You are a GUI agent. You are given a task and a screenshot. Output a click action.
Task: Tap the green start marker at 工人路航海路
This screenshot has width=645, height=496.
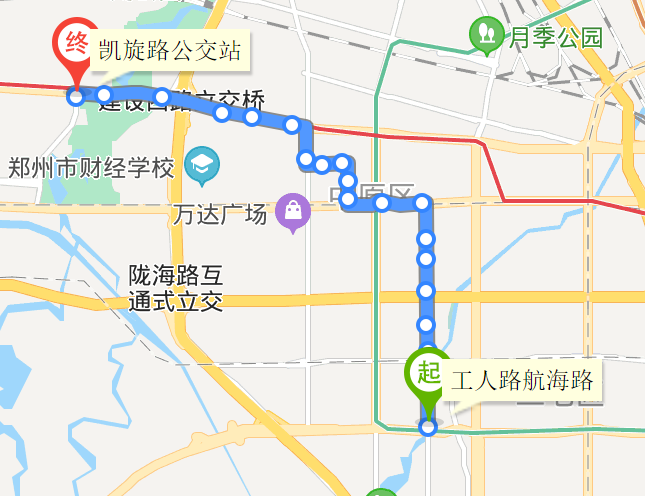pyautogui.click(x=428, y=376)
